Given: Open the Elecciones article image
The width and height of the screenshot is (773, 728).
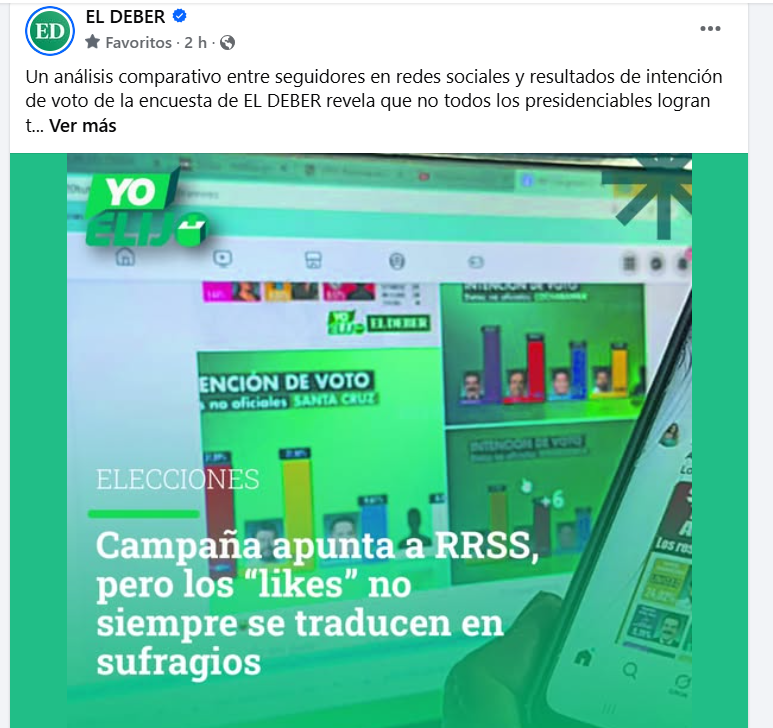Looking at the screenshot, I should tap(379, 440).
